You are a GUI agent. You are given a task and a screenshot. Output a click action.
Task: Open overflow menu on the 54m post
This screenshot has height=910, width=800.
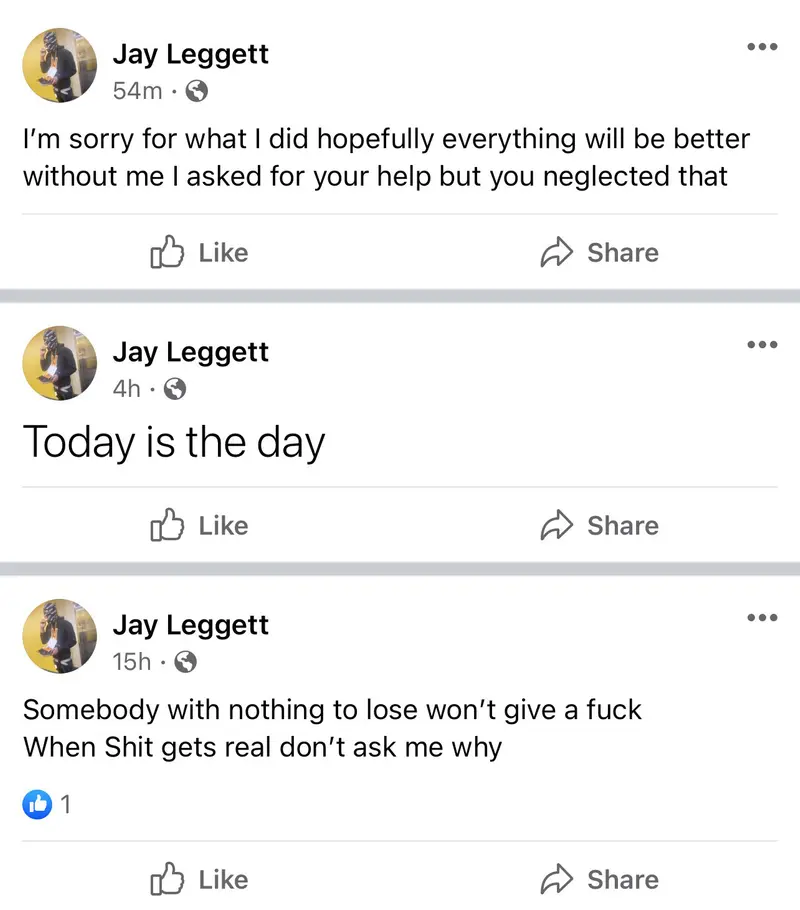coord(761,47)
